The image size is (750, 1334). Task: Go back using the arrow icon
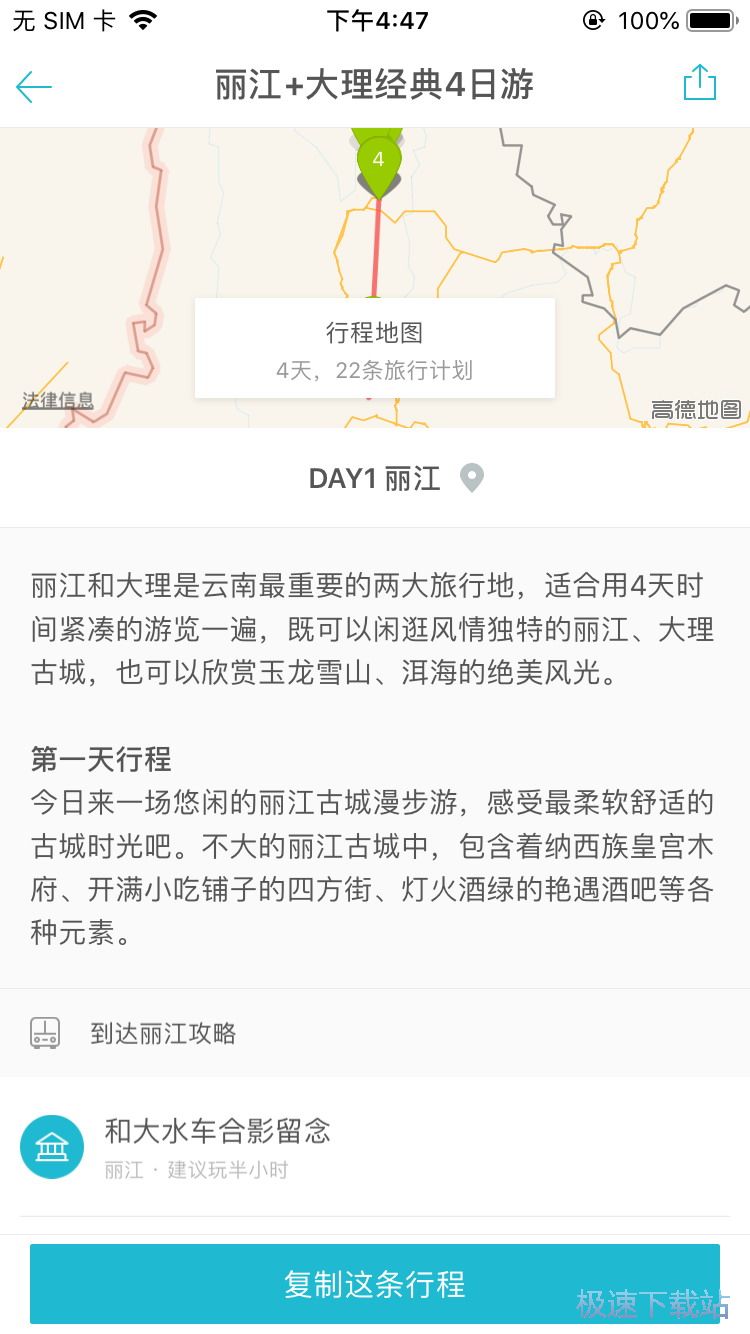coord(34,87)
